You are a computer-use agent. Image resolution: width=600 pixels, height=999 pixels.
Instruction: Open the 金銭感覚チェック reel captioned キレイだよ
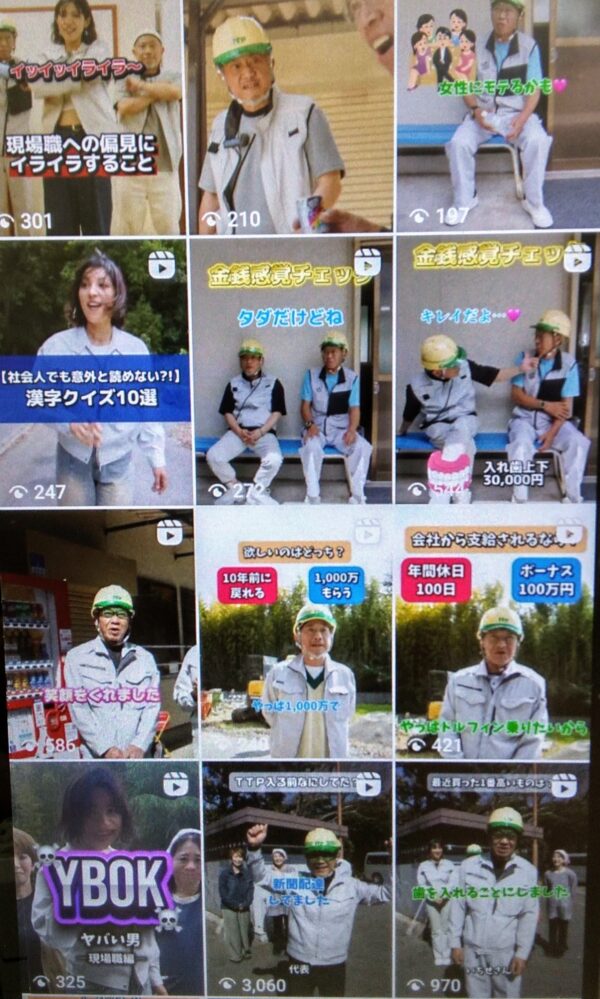(496, 375)
